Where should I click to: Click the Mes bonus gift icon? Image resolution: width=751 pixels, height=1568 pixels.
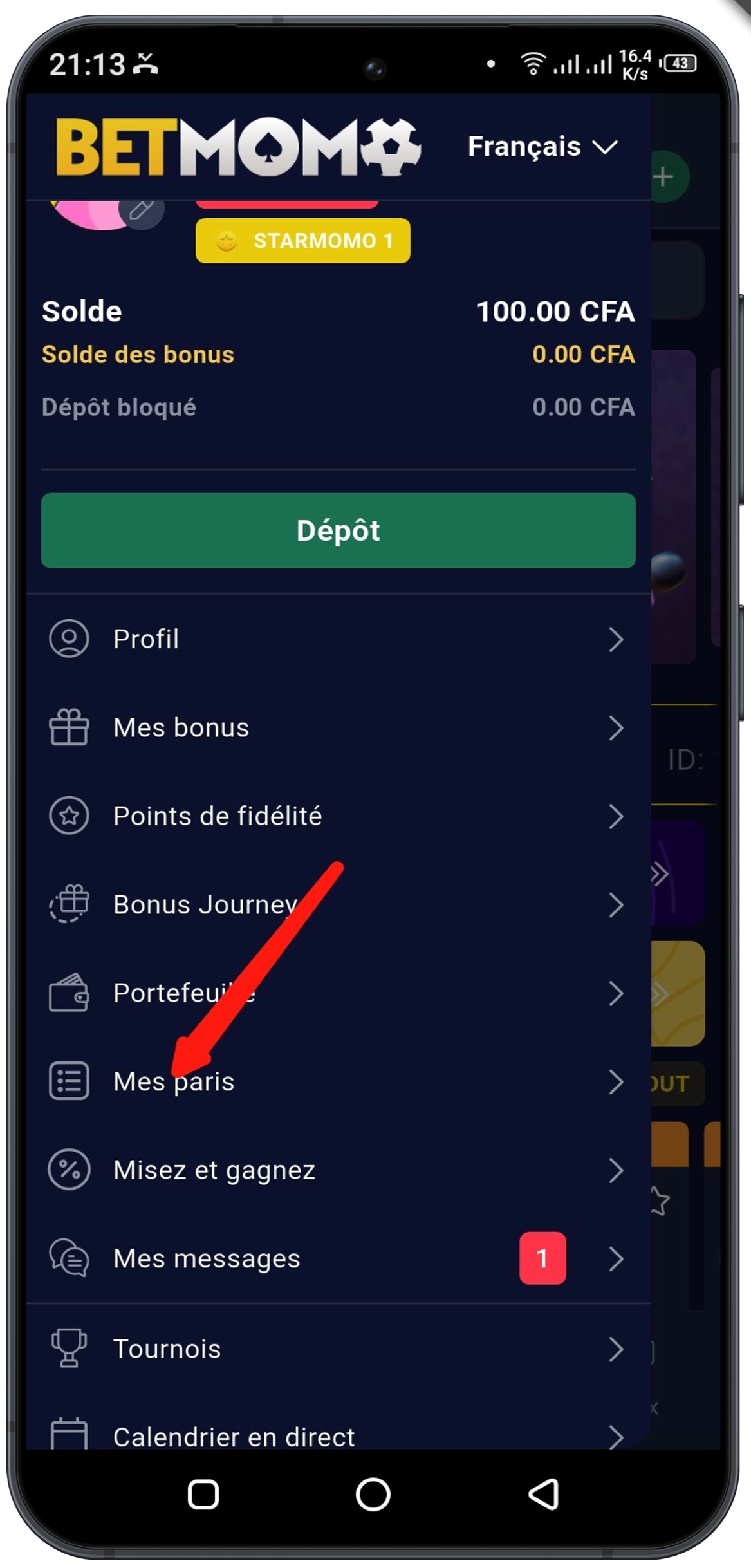coord(69,727)
